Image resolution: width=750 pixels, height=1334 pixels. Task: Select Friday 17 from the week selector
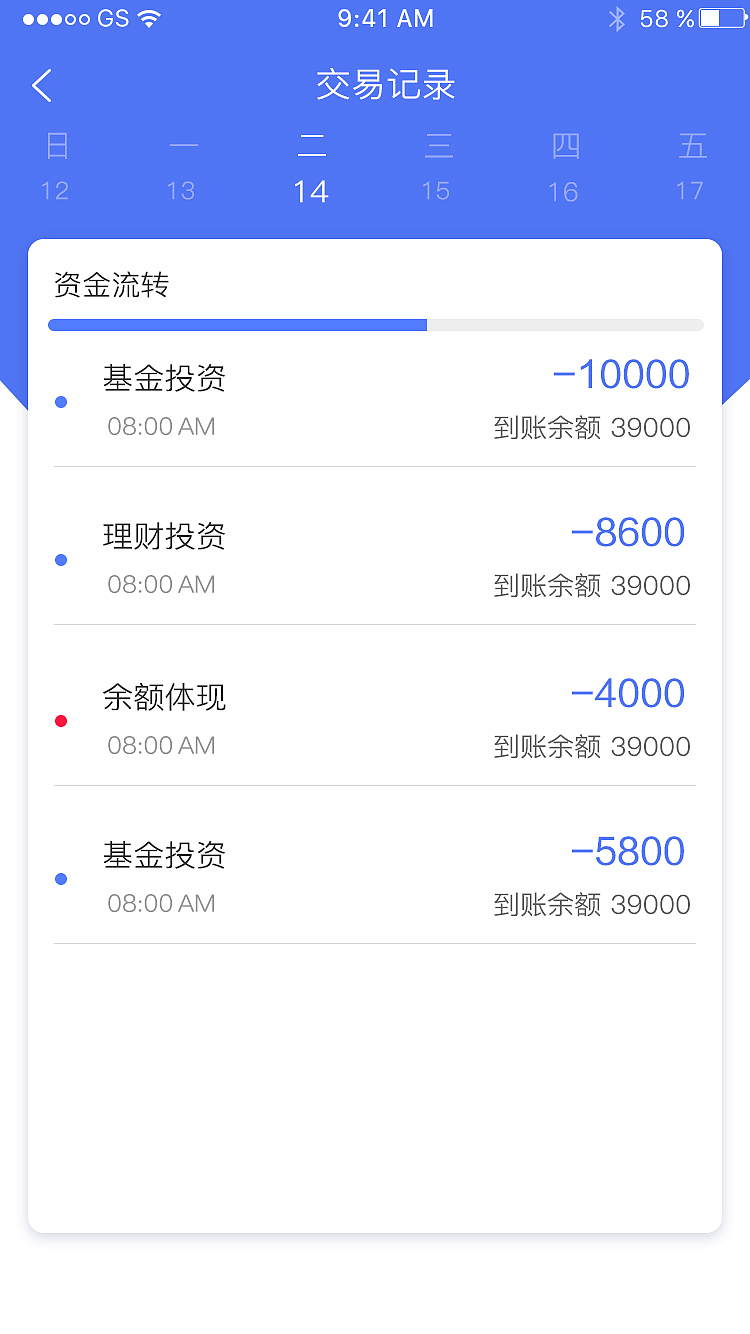690,168
